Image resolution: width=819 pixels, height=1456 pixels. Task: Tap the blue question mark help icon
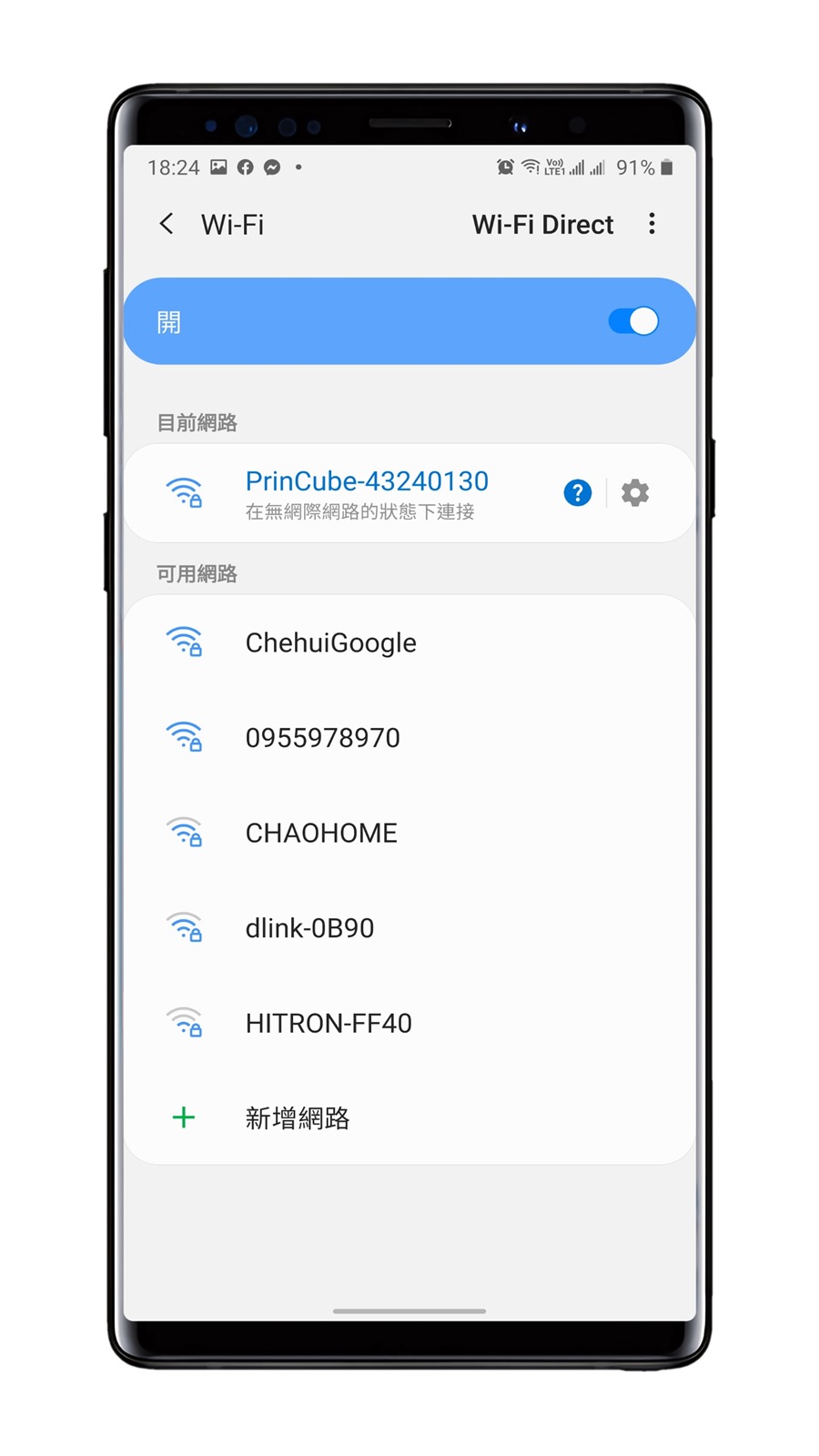(x=578, y=493)
